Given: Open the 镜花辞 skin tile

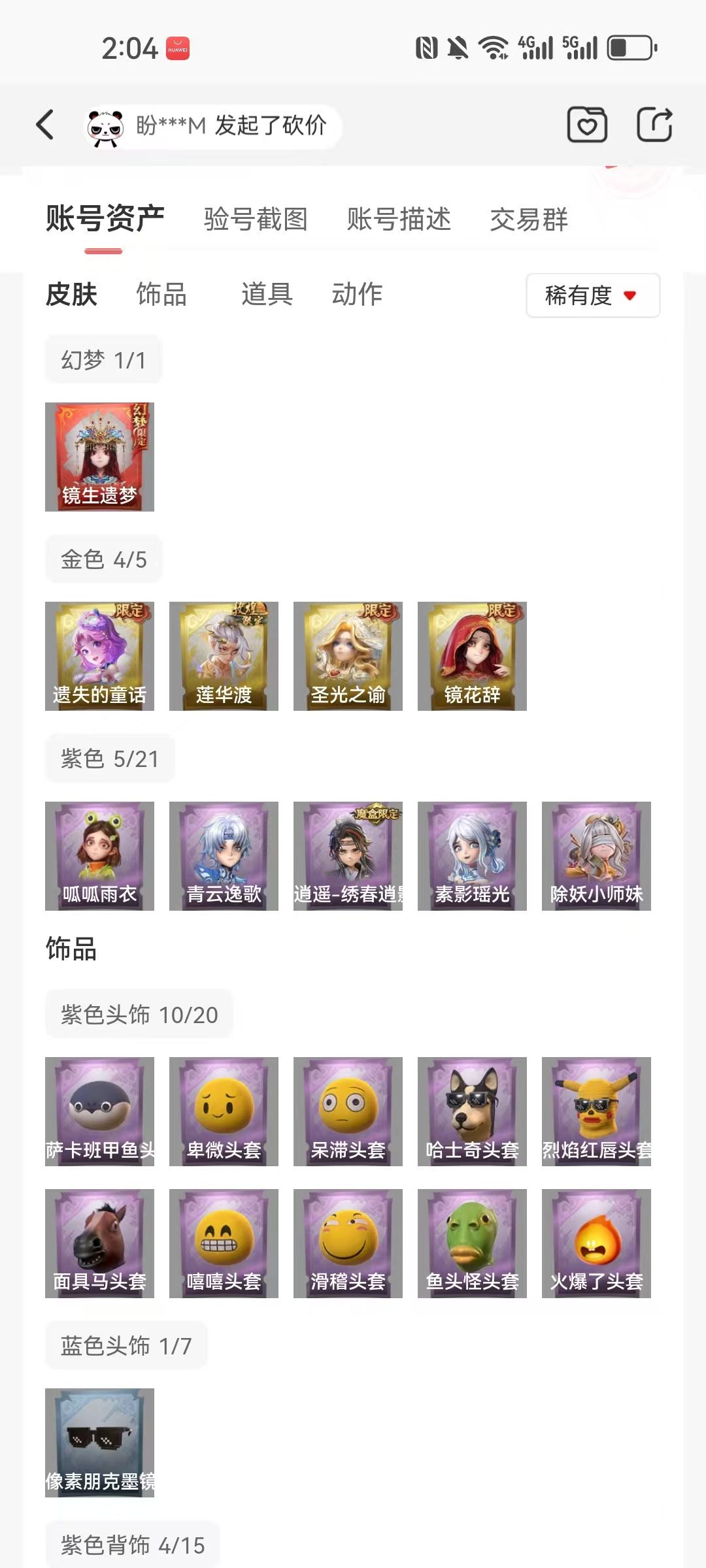Looking at the screenshot, I should pos(472,656).
